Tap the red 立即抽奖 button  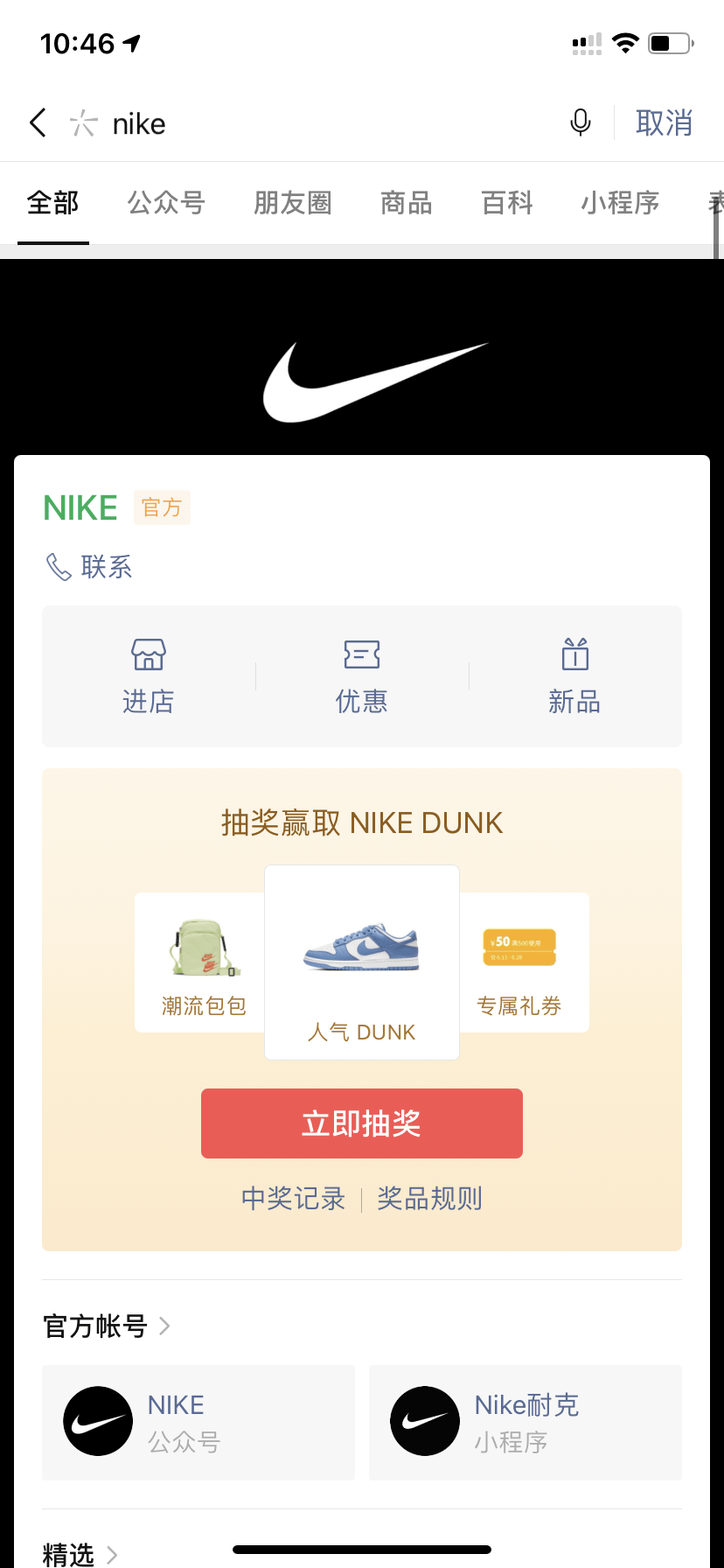362,1123
